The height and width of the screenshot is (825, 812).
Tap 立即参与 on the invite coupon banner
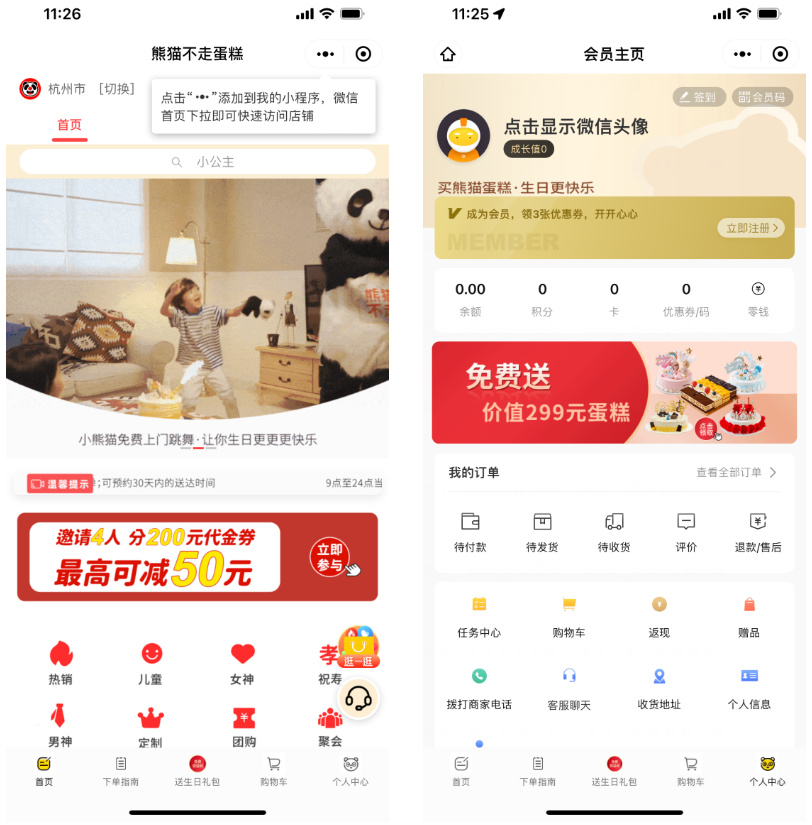331,558
